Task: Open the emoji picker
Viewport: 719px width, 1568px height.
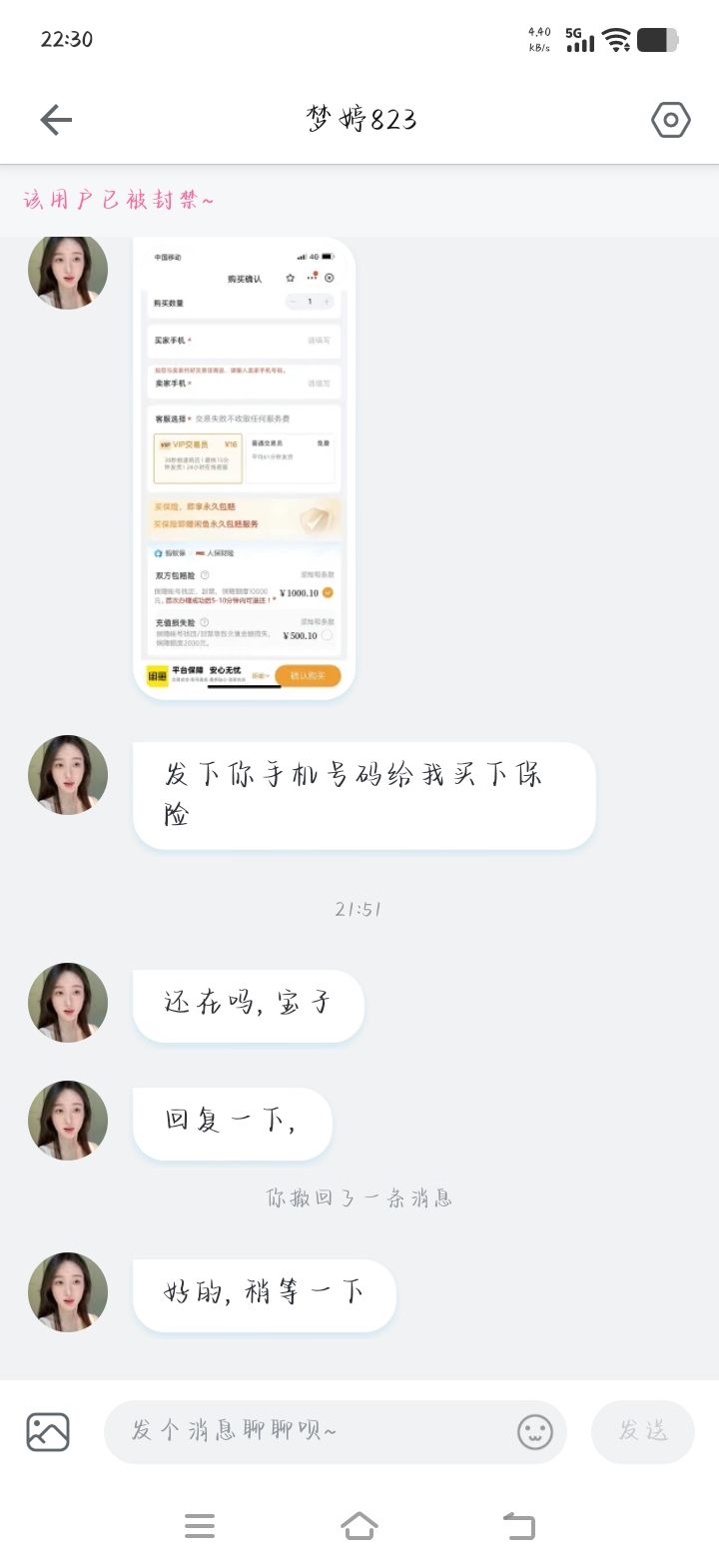Action: click(x=535, y=1432)
